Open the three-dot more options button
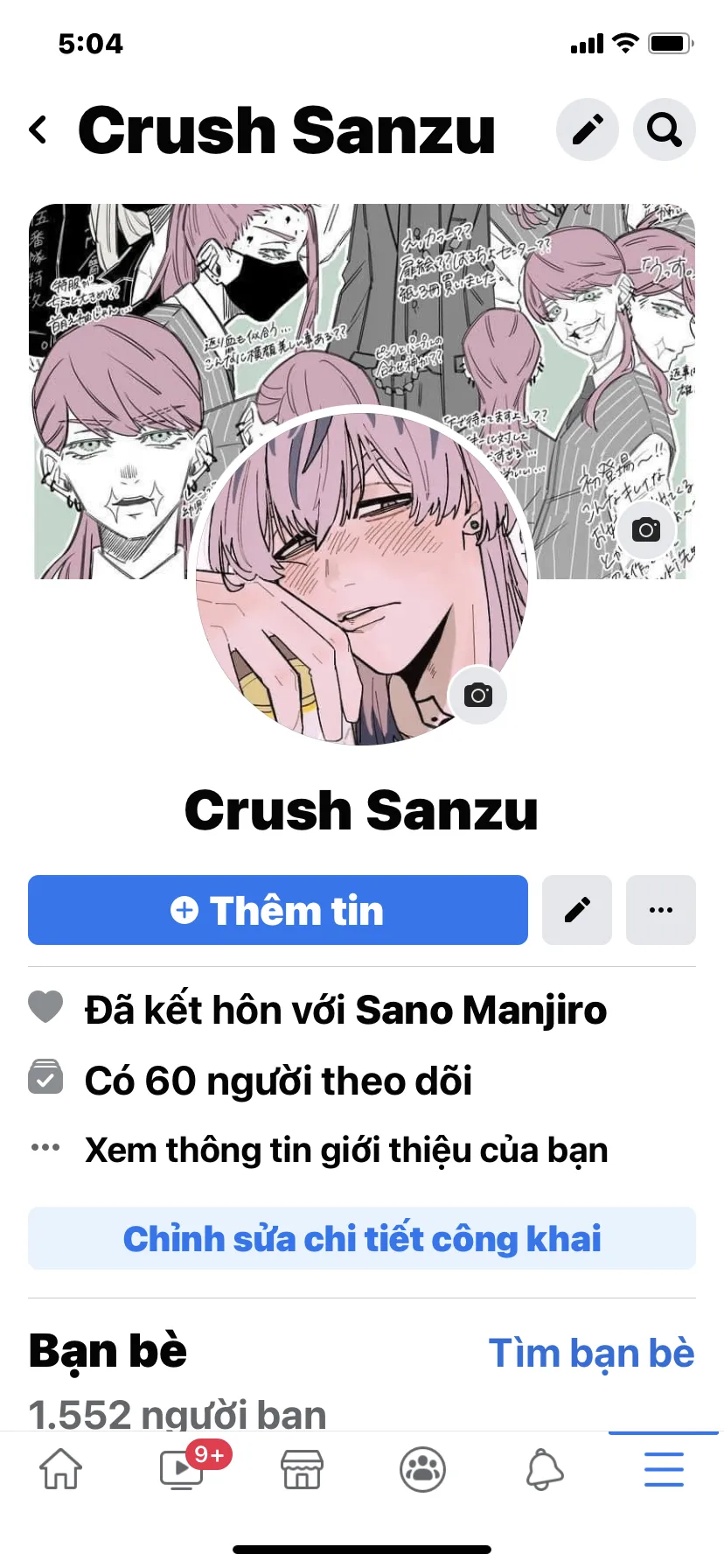 point(661,910)
